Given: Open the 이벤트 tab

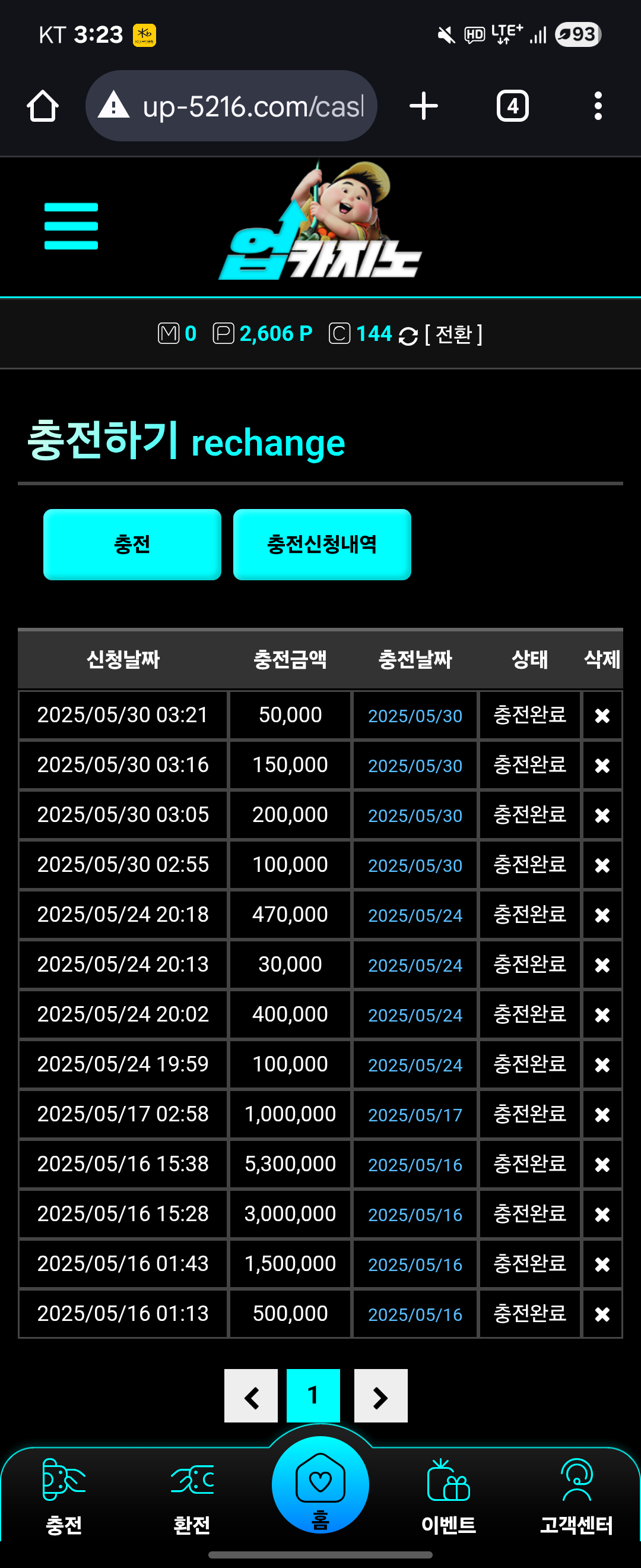Looking at the screenshot, I should [x=448, y=1497].
